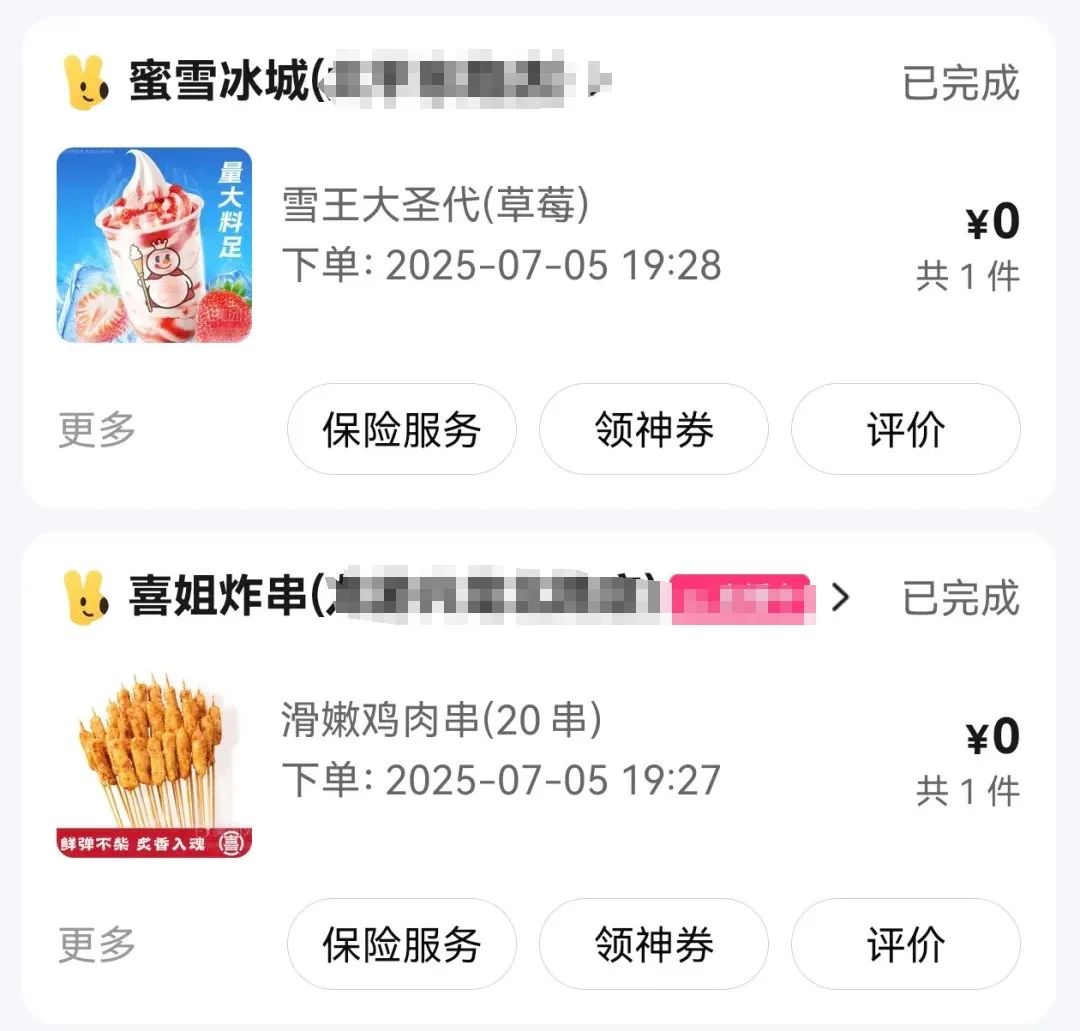The image size is (1080, 1031).
Task: Select 保险服务 for the 喜姐炸串 order
Action: 402,944
